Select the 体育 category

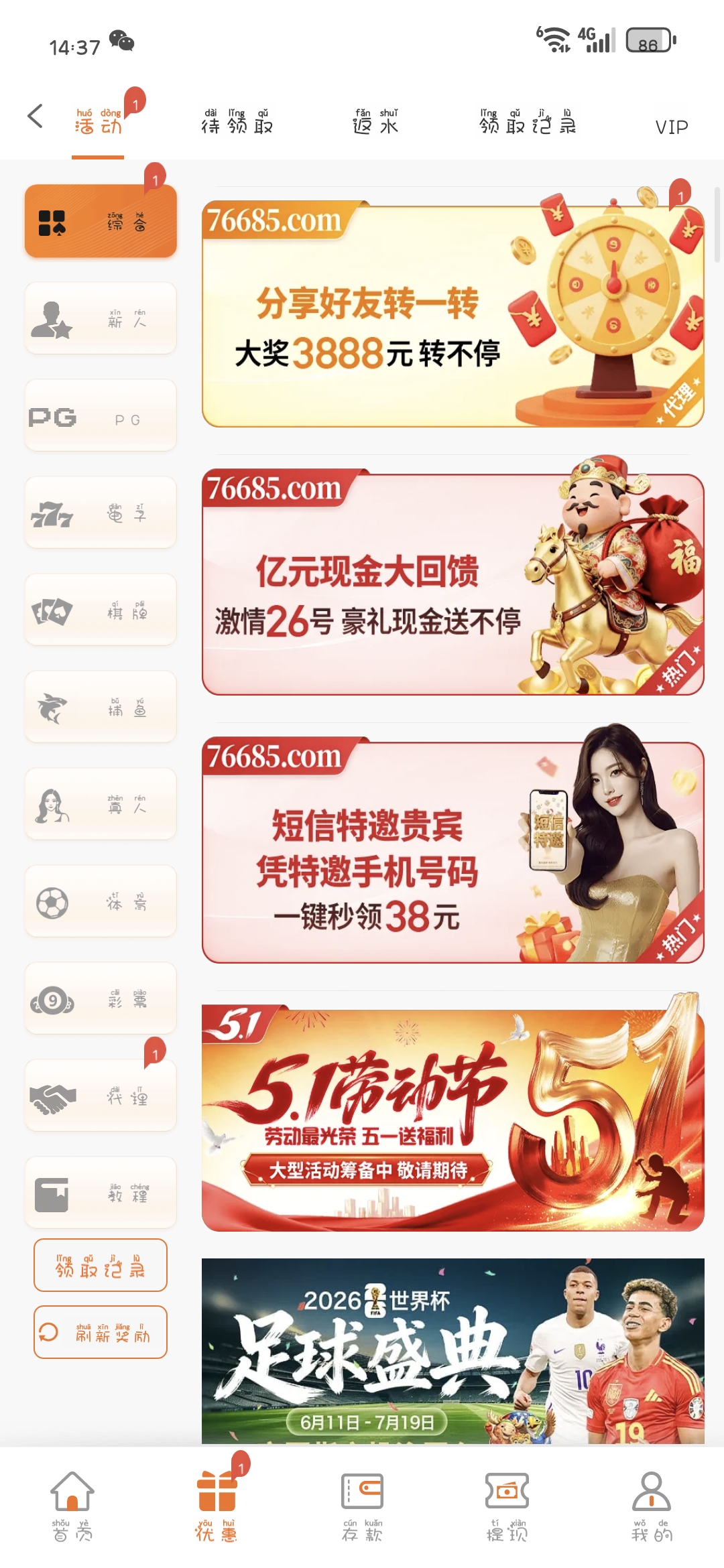(x=101, y=901)
